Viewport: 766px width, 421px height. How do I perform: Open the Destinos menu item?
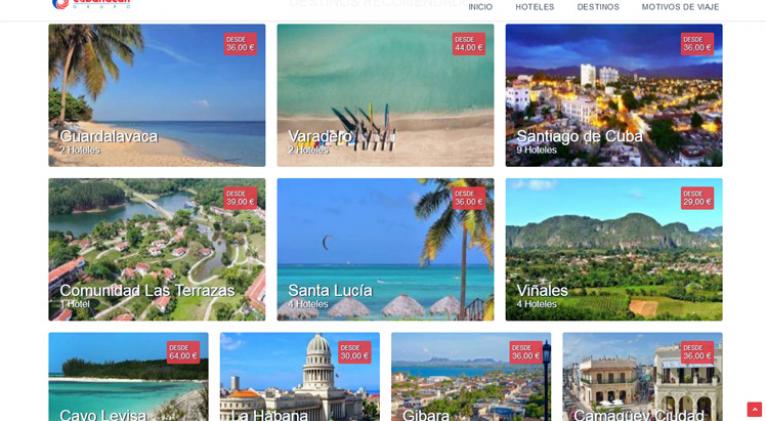597,7
